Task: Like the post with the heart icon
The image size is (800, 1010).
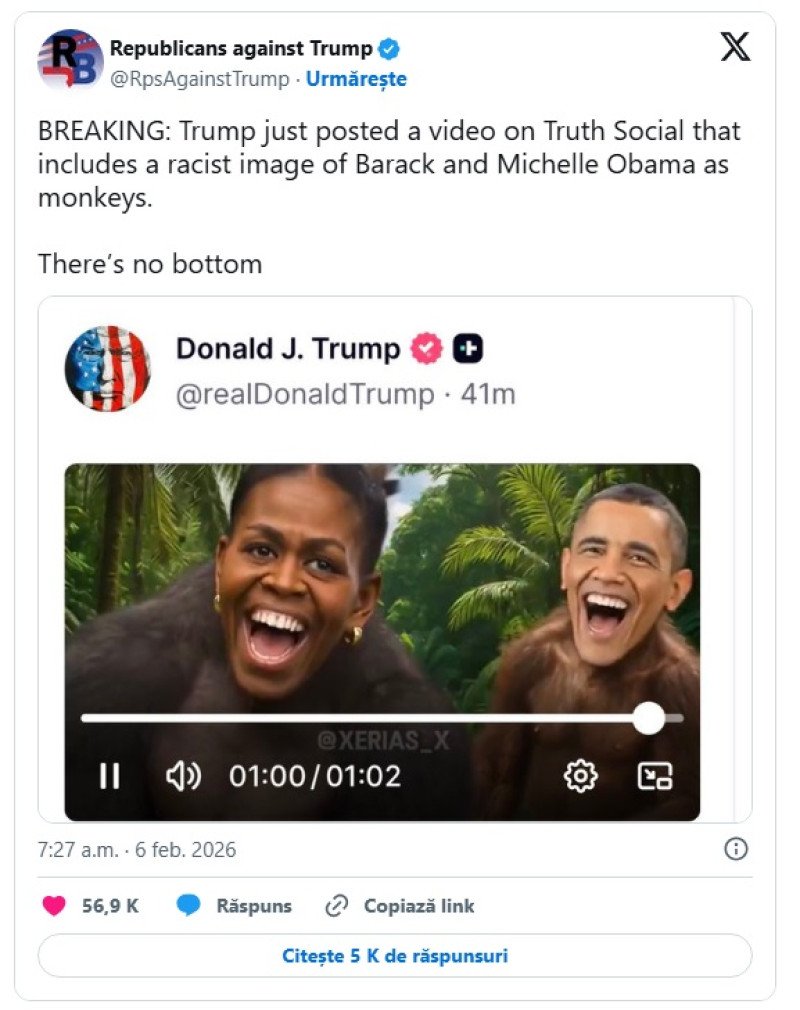Action: tap(54, 906)
